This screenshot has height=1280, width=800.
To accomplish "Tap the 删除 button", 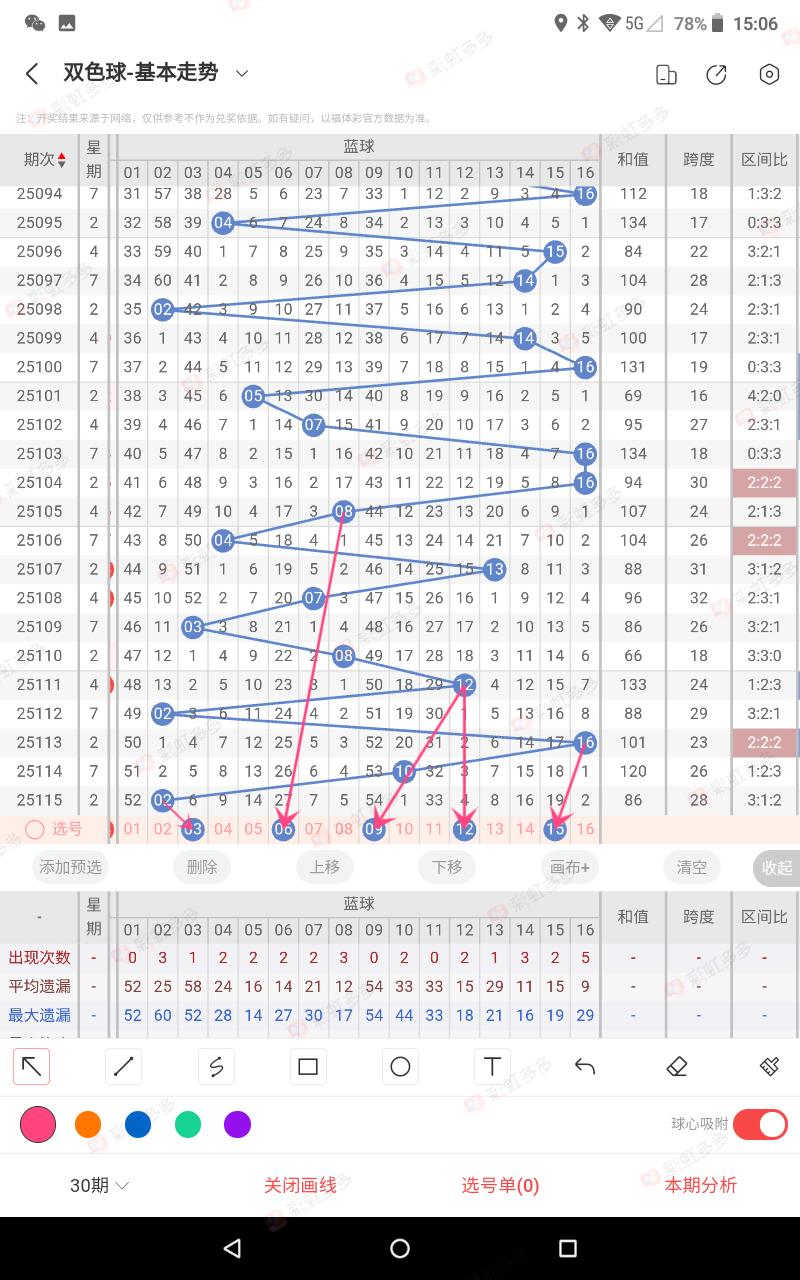I will (201, 867).
